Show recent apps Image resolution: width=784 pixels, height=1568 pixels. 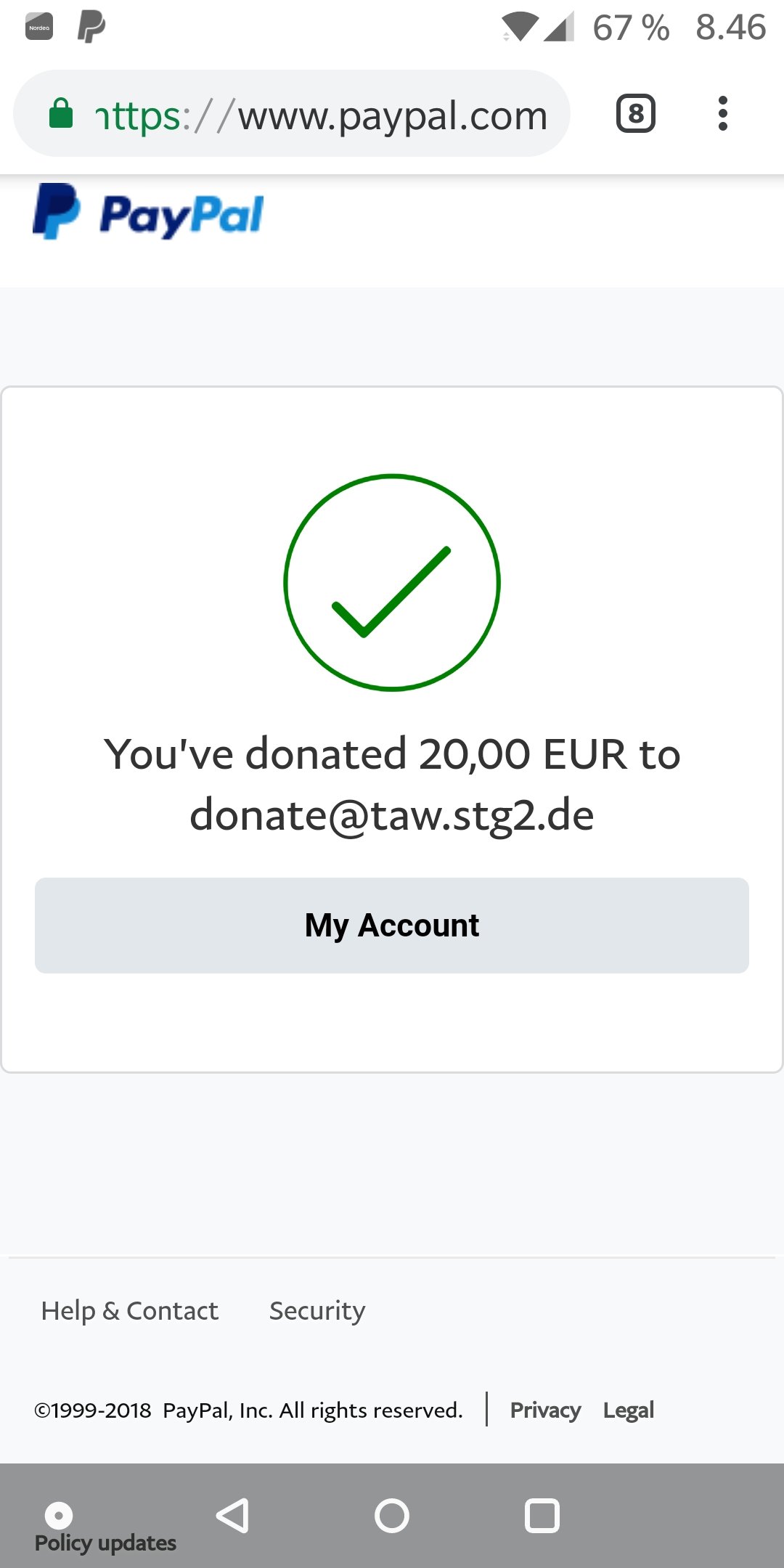(542, 1516)
